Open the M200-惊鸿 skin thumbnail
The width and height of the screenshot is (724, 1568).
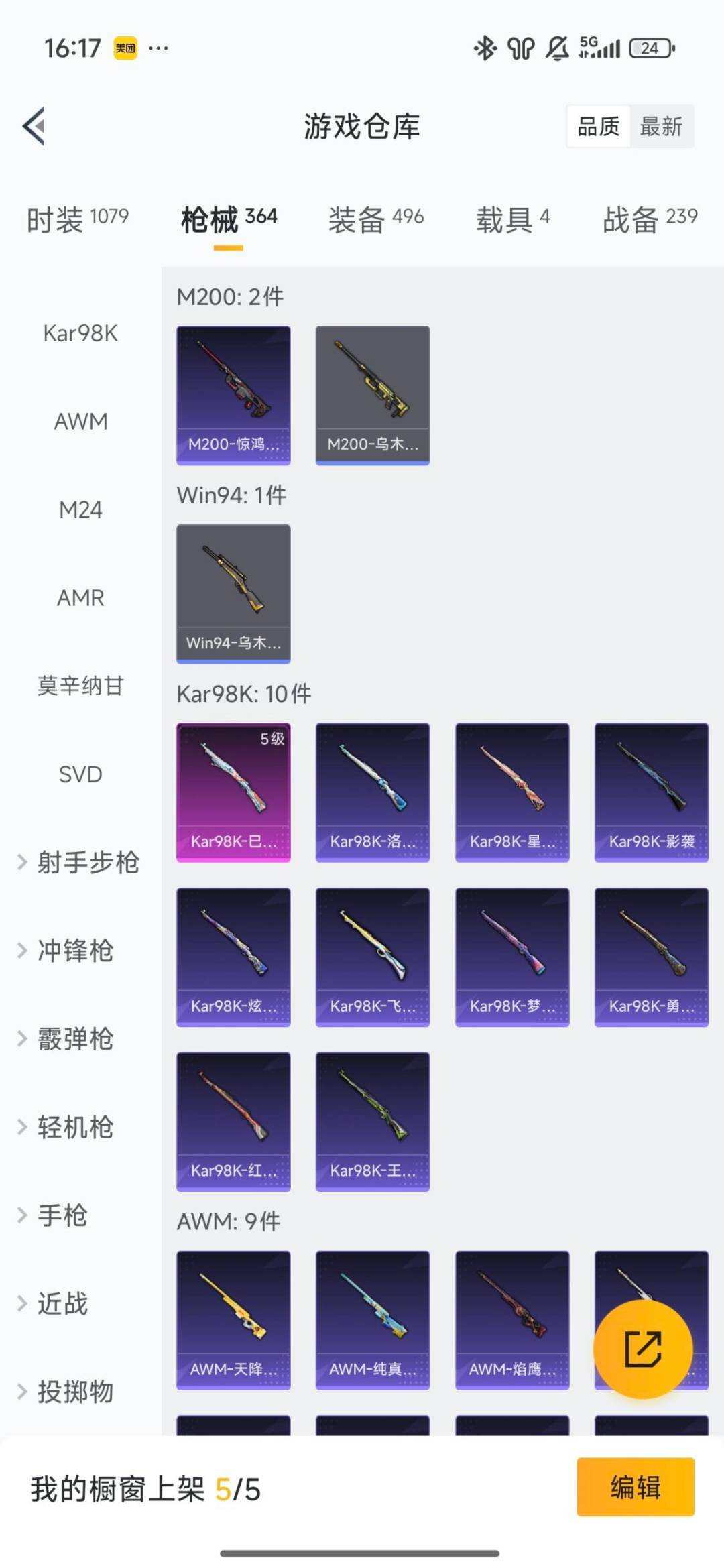[233, 393]
